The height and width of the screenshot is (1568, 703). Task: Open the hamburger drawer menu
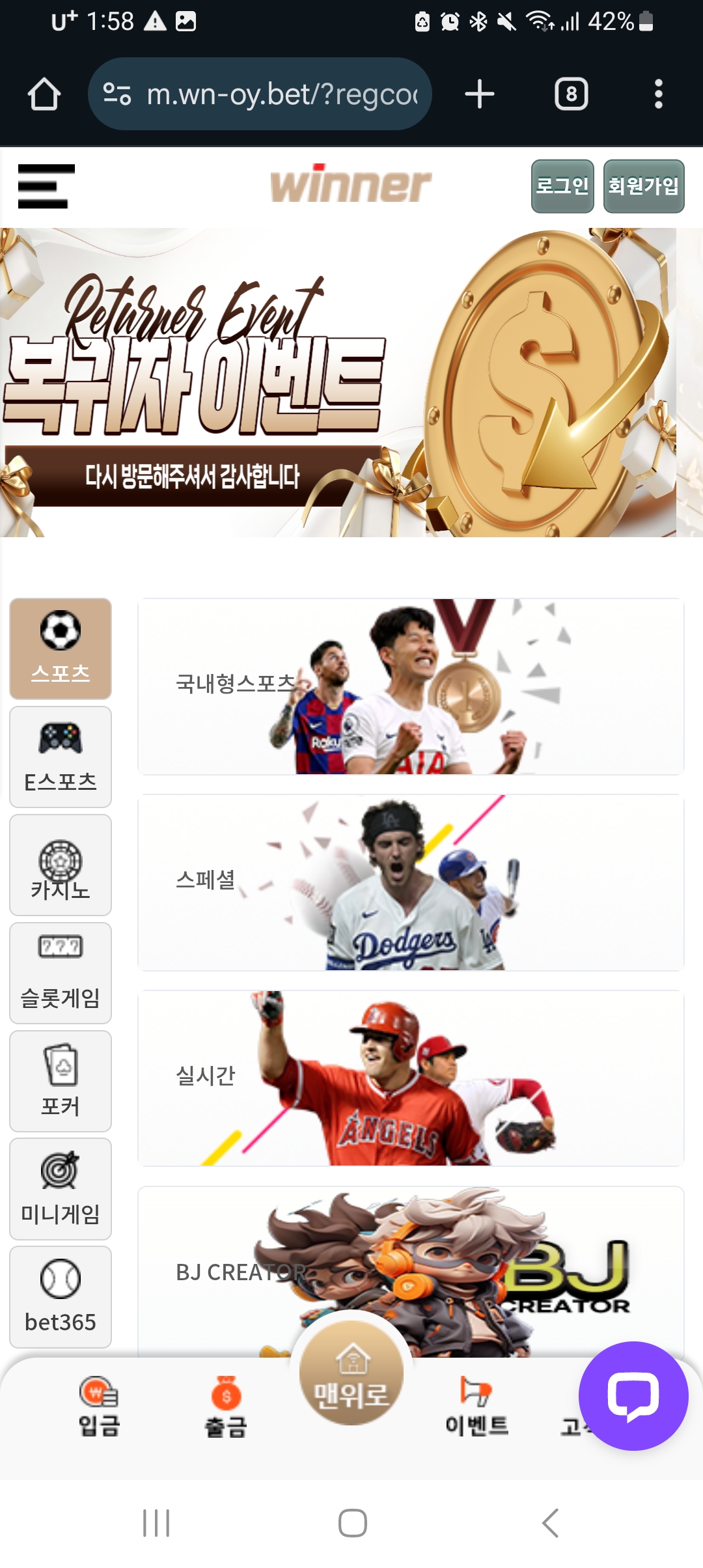46,186
